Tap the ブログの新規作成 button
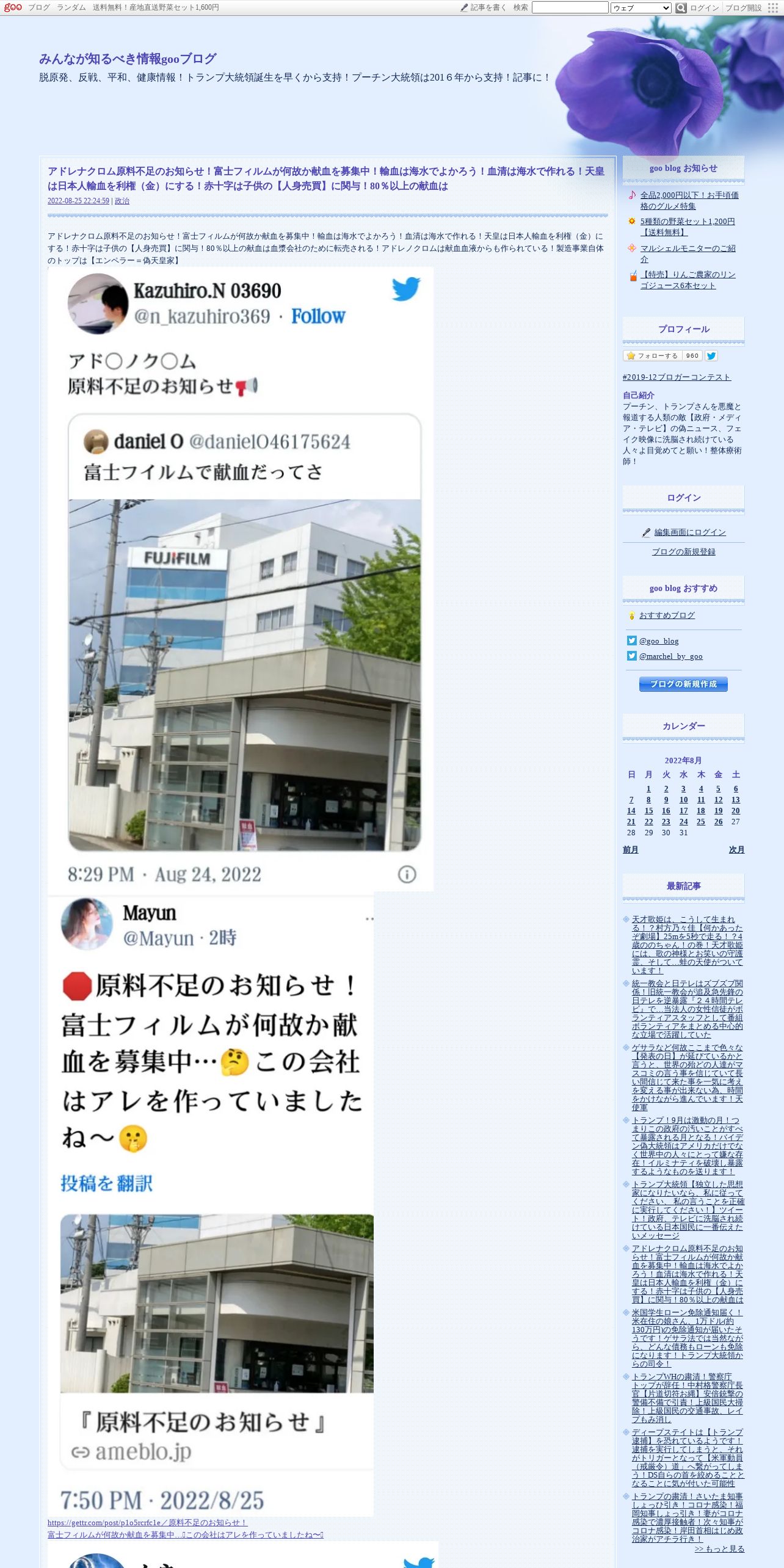Screen dimensions: 784x1568 (x=683, y=684)
